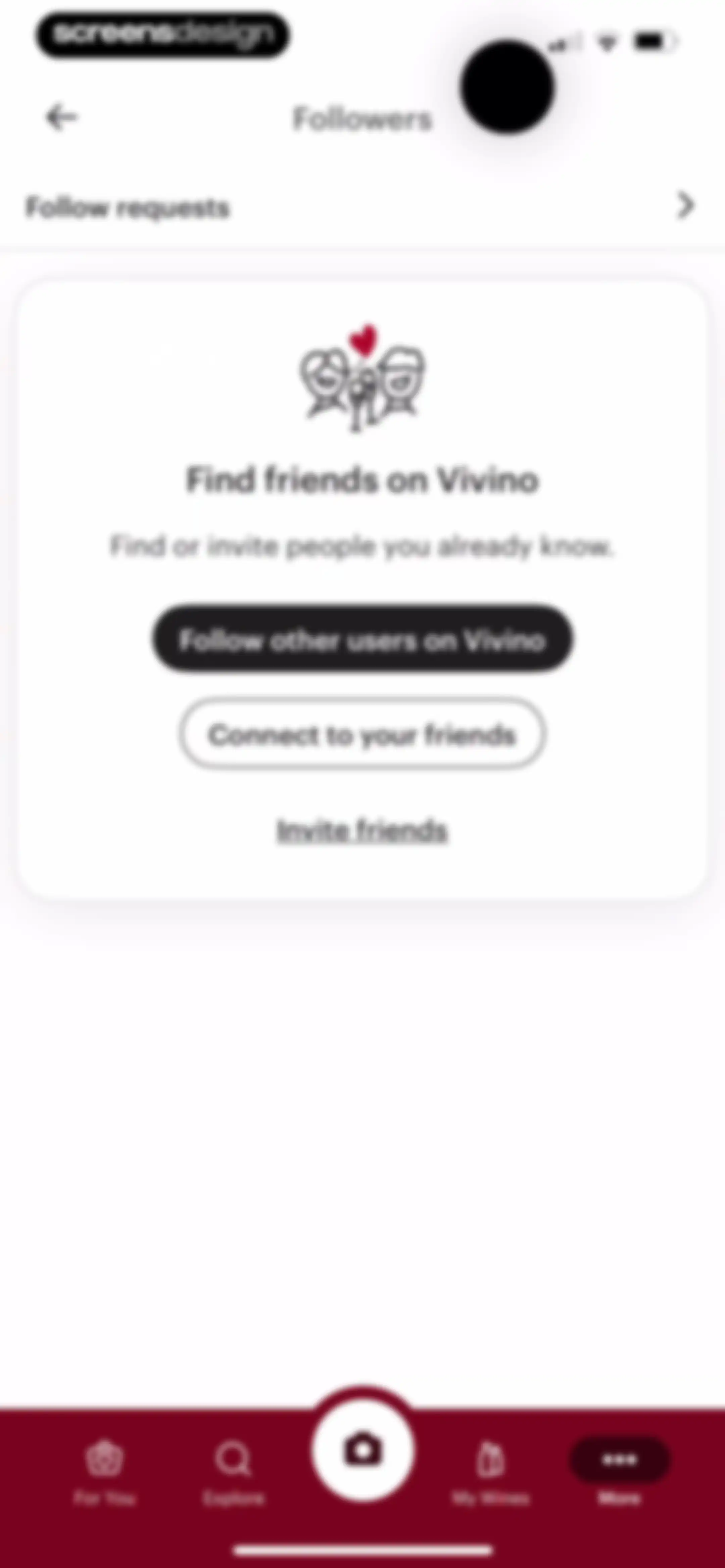Open the More tab
Viewport: 725px width, 1568px height.
pyautogui.click(x=620, y=1472)
